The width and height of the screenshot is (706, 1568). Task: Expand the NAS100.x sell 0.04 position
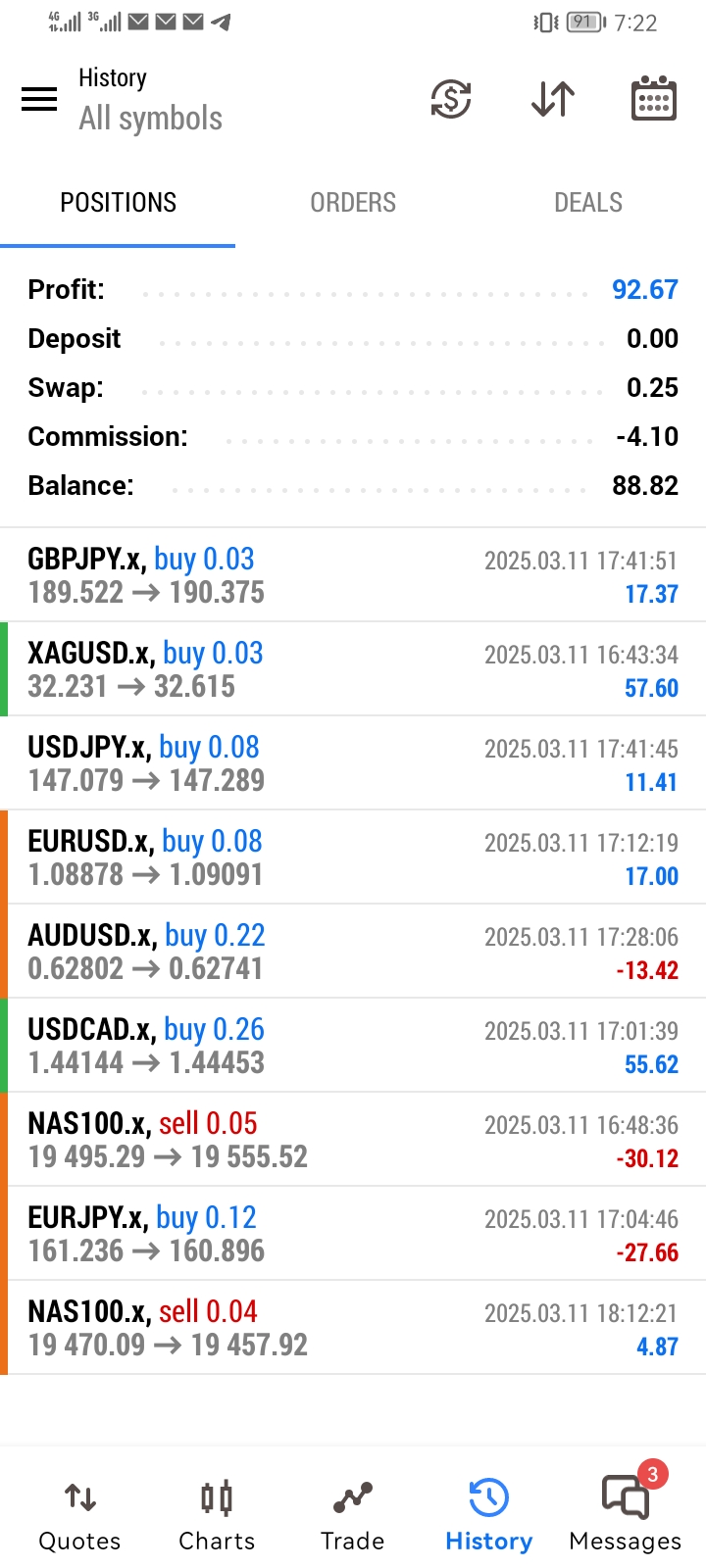pos(353,1328)
